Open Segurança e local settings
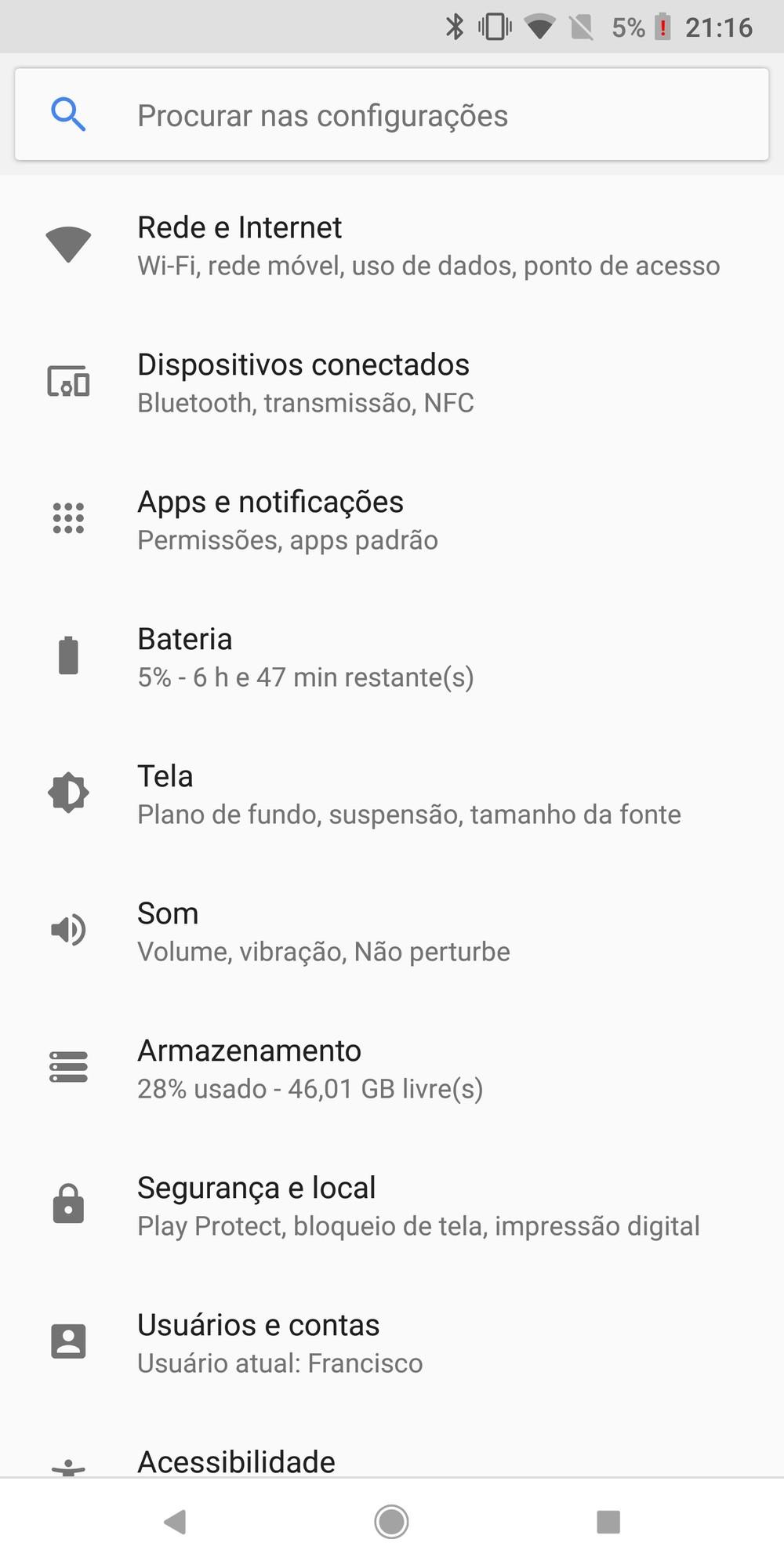The image size is (784, 1568). click(392, 1206)
